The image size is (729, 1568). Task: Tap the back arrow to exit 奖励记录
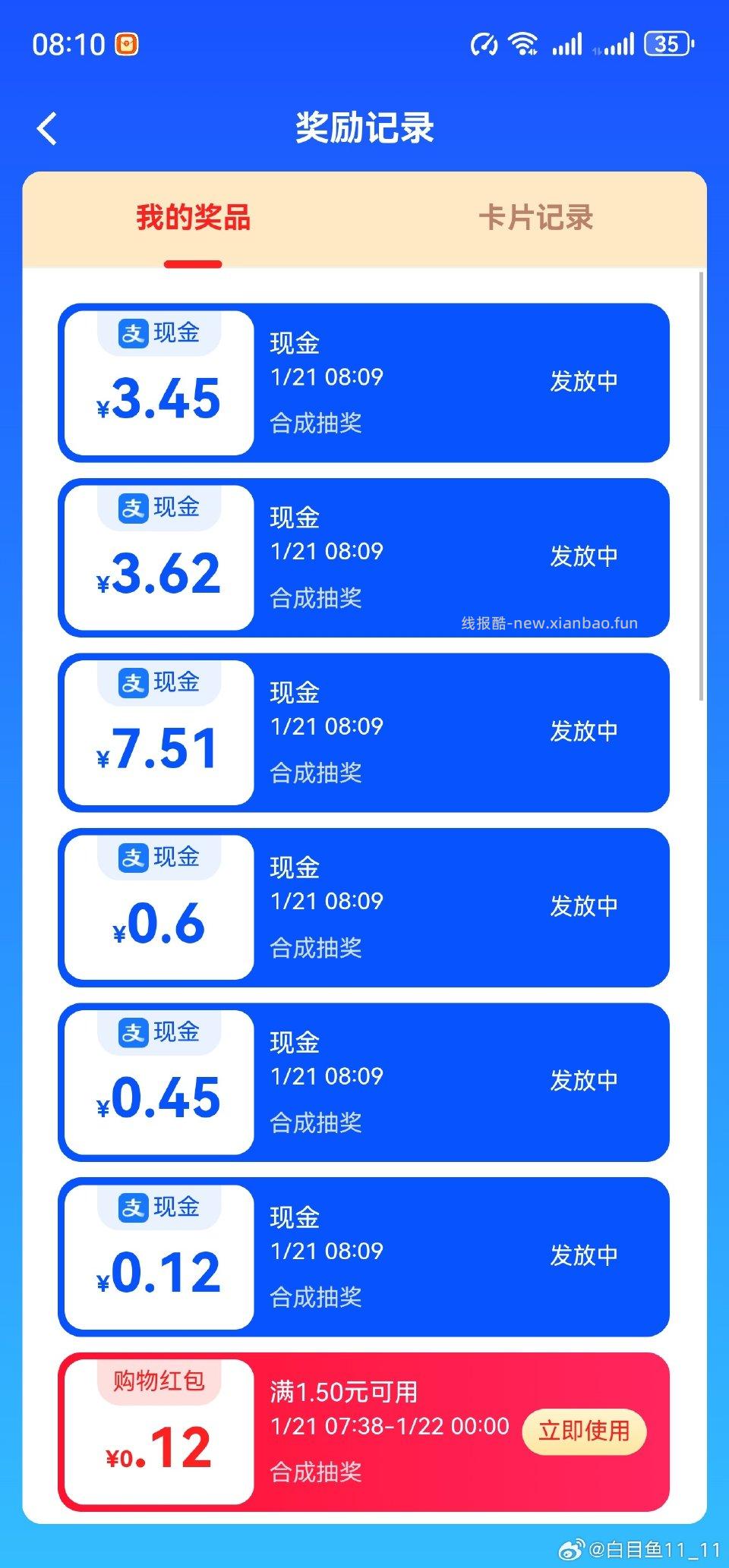(x=48, y=129)
